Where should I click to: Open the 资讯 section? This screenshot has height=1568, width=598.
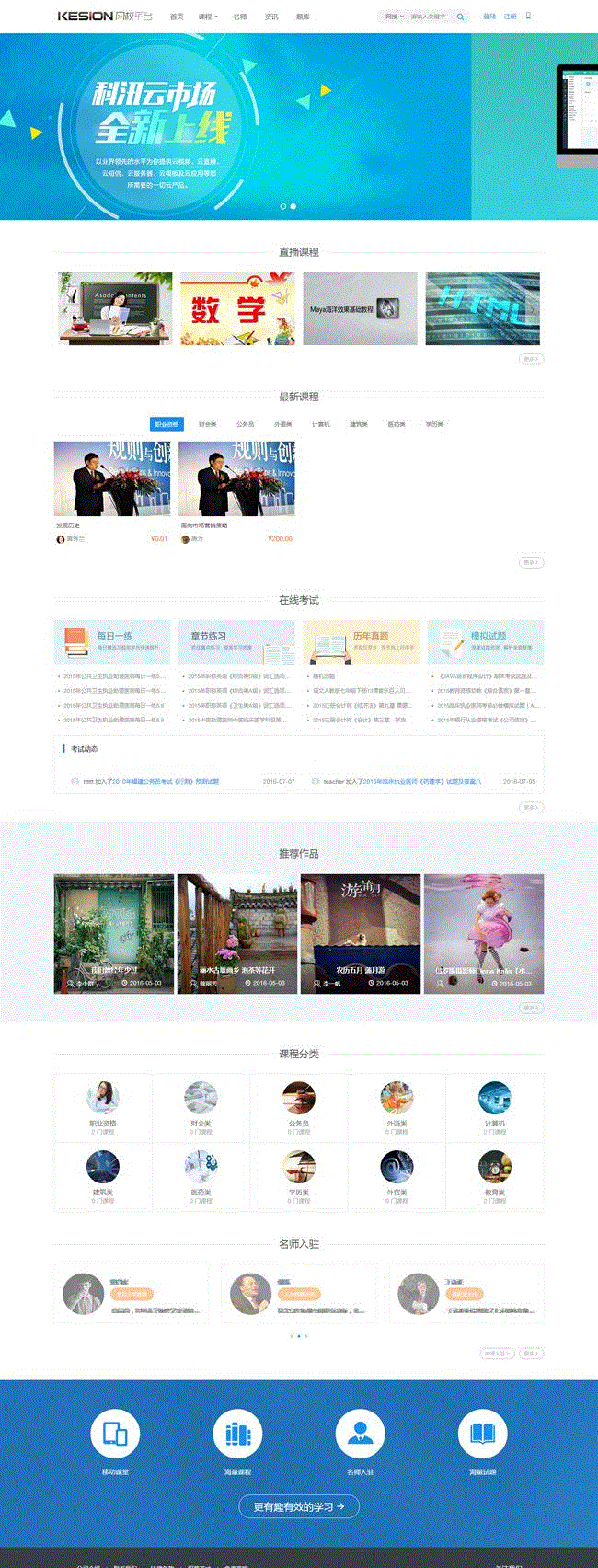271,17
